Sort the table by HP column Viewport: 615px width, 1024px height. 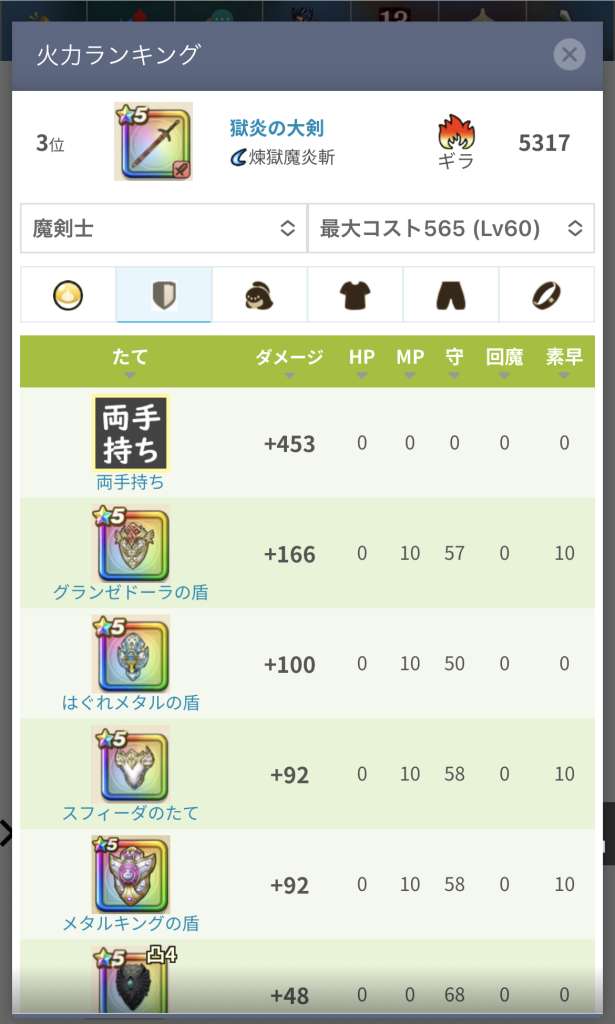click(362, 362)
